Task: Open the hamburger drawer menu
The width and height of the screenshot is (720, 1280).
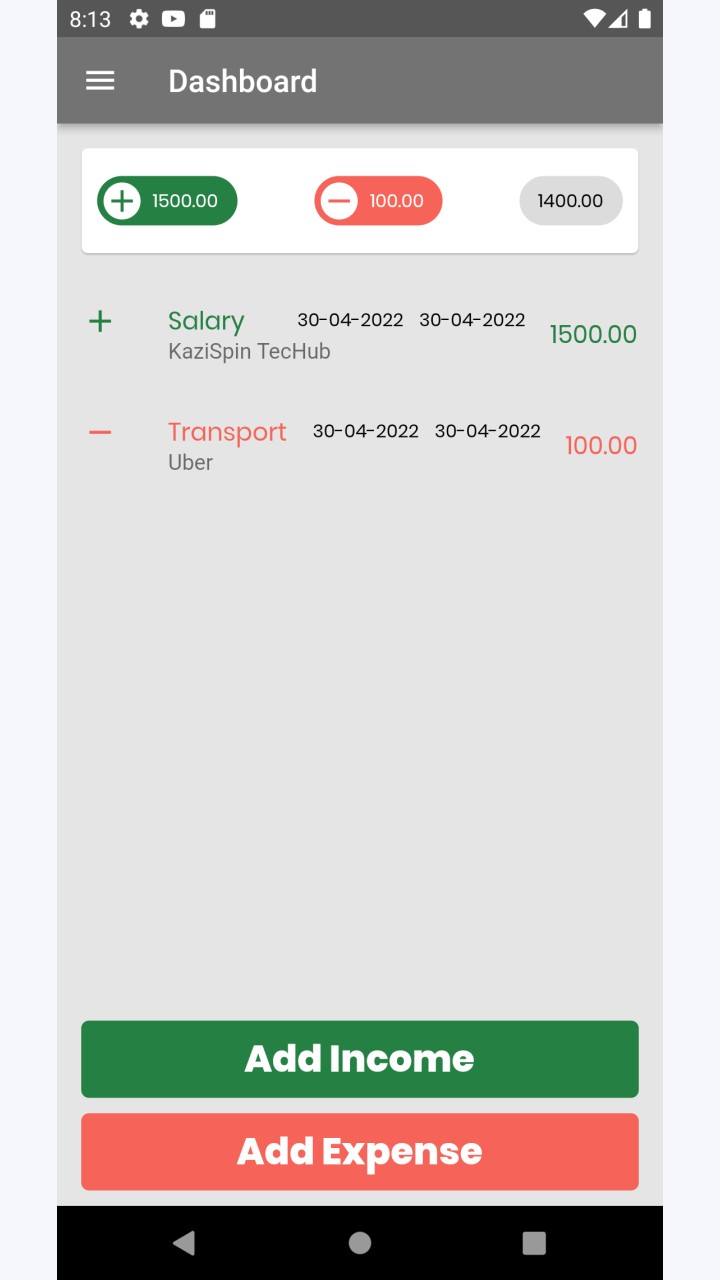Action: point(100,81)
